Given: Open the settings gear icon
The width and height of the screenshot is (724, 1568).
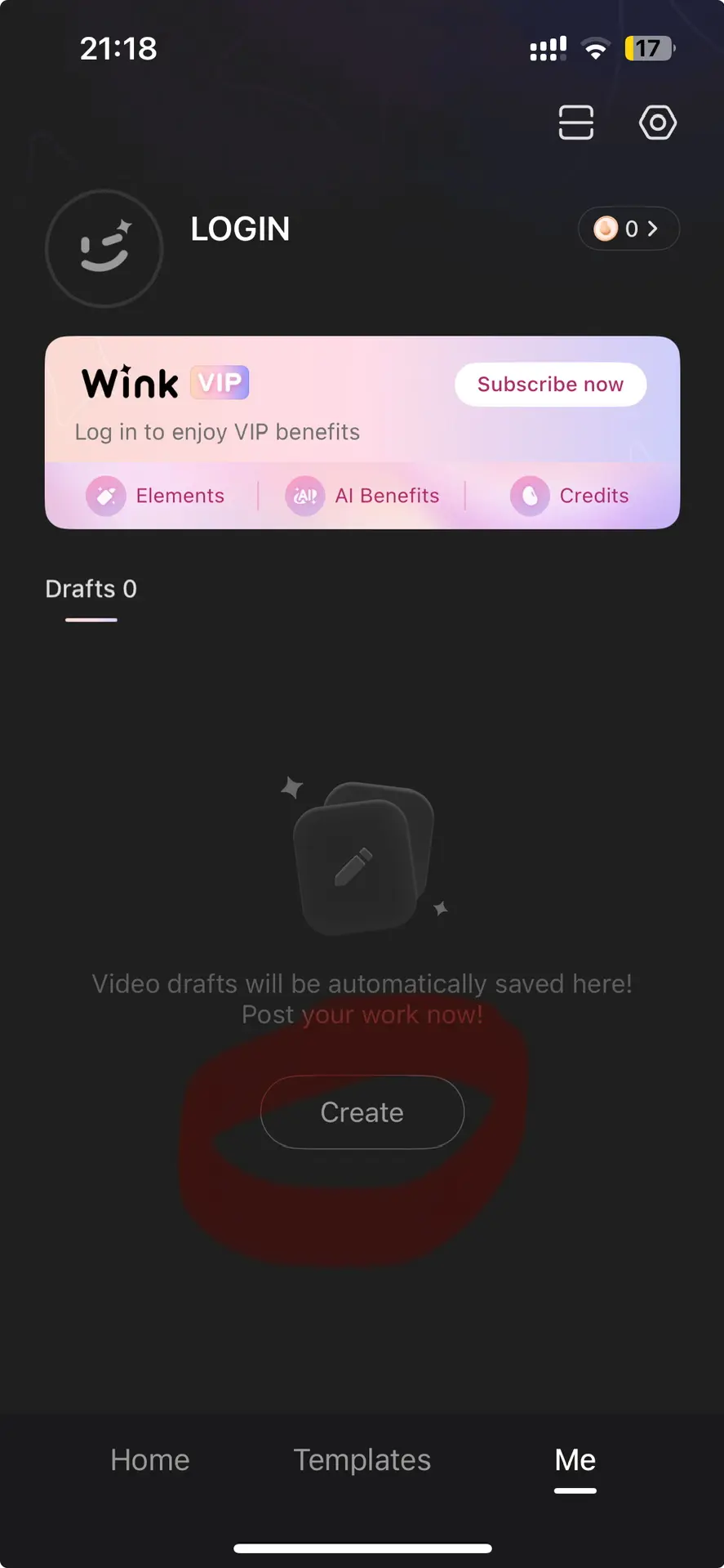Looking at the screenshot, I should (x=657, y=122).
